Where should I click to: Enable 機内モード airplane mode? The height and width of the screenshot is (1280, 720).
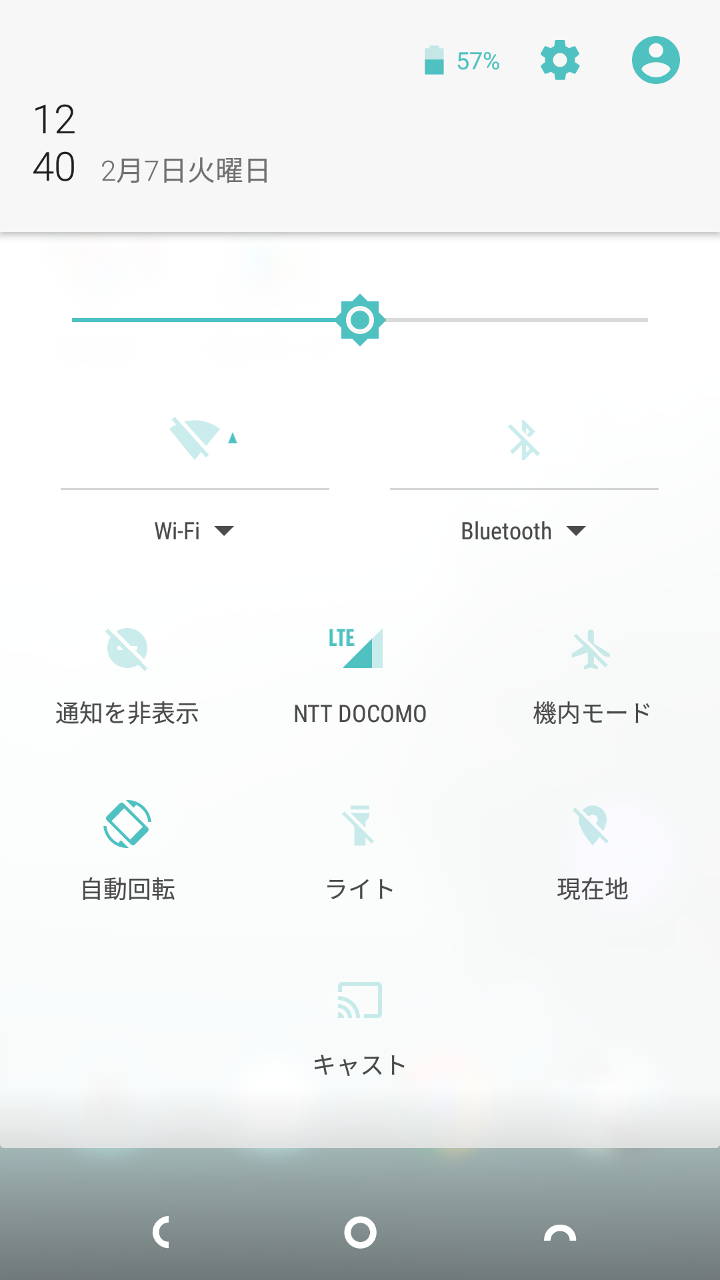[592, 650]
